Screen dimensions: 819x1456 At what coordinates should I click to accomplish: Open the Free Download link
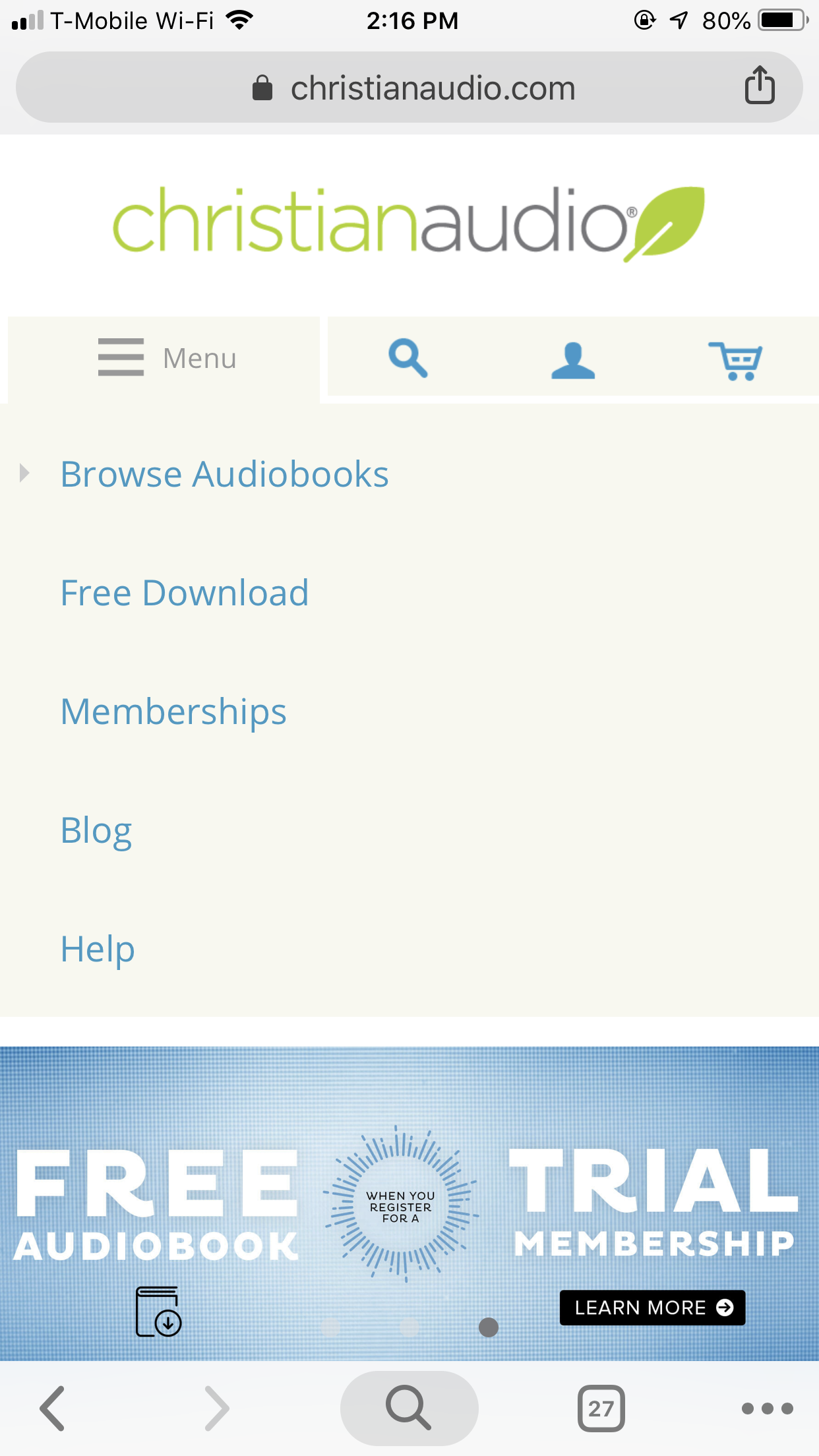tap(185, 593)
